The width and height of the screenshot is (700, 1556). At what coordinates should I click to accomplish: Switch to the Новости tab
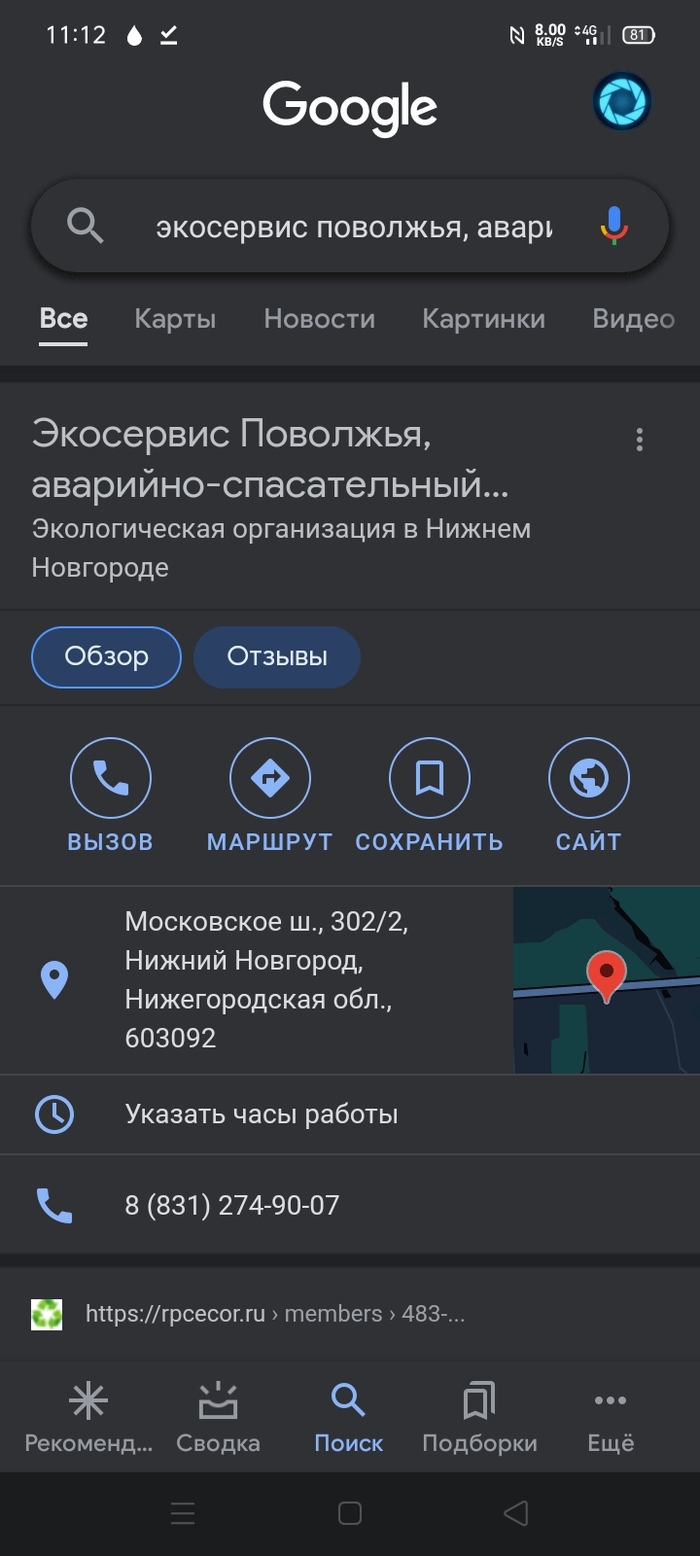(x=319, y=319)
